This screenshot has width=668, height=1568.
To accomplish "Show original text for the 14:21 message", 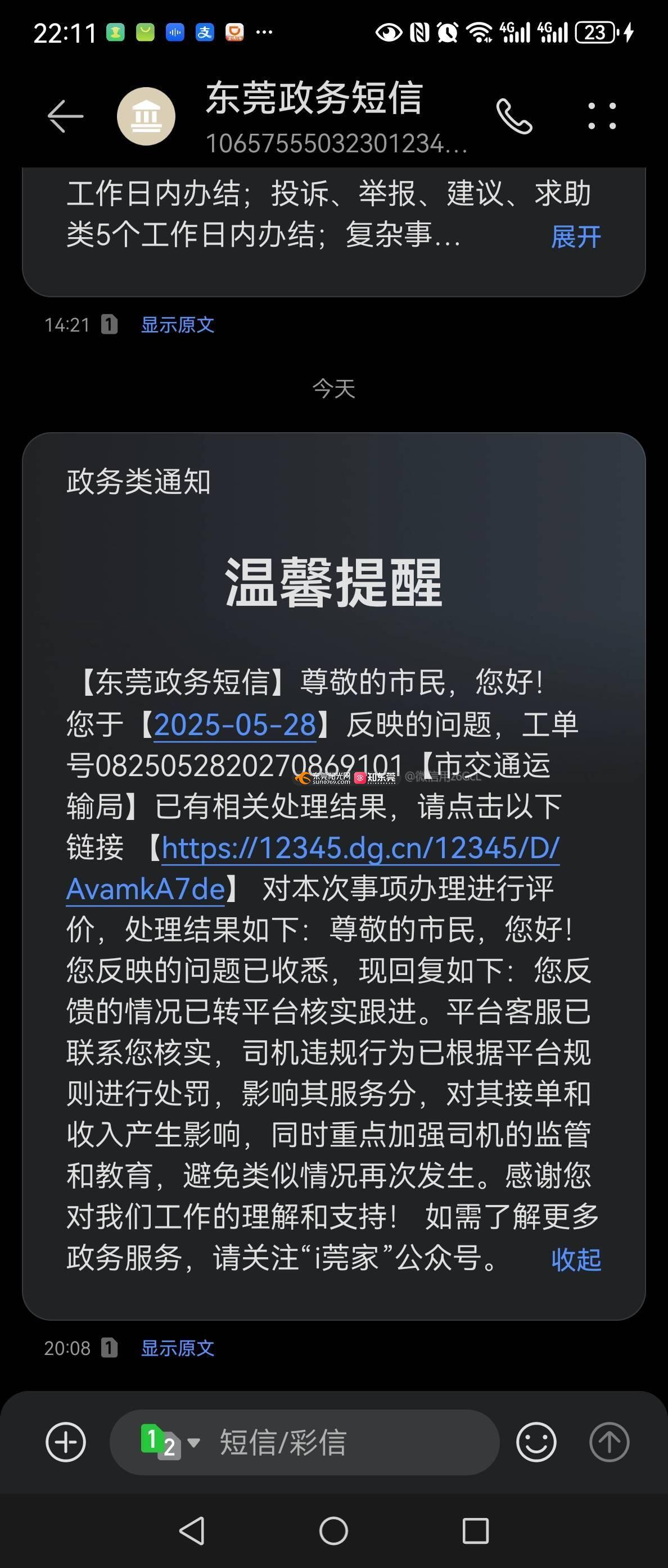I will pos(177,324).
